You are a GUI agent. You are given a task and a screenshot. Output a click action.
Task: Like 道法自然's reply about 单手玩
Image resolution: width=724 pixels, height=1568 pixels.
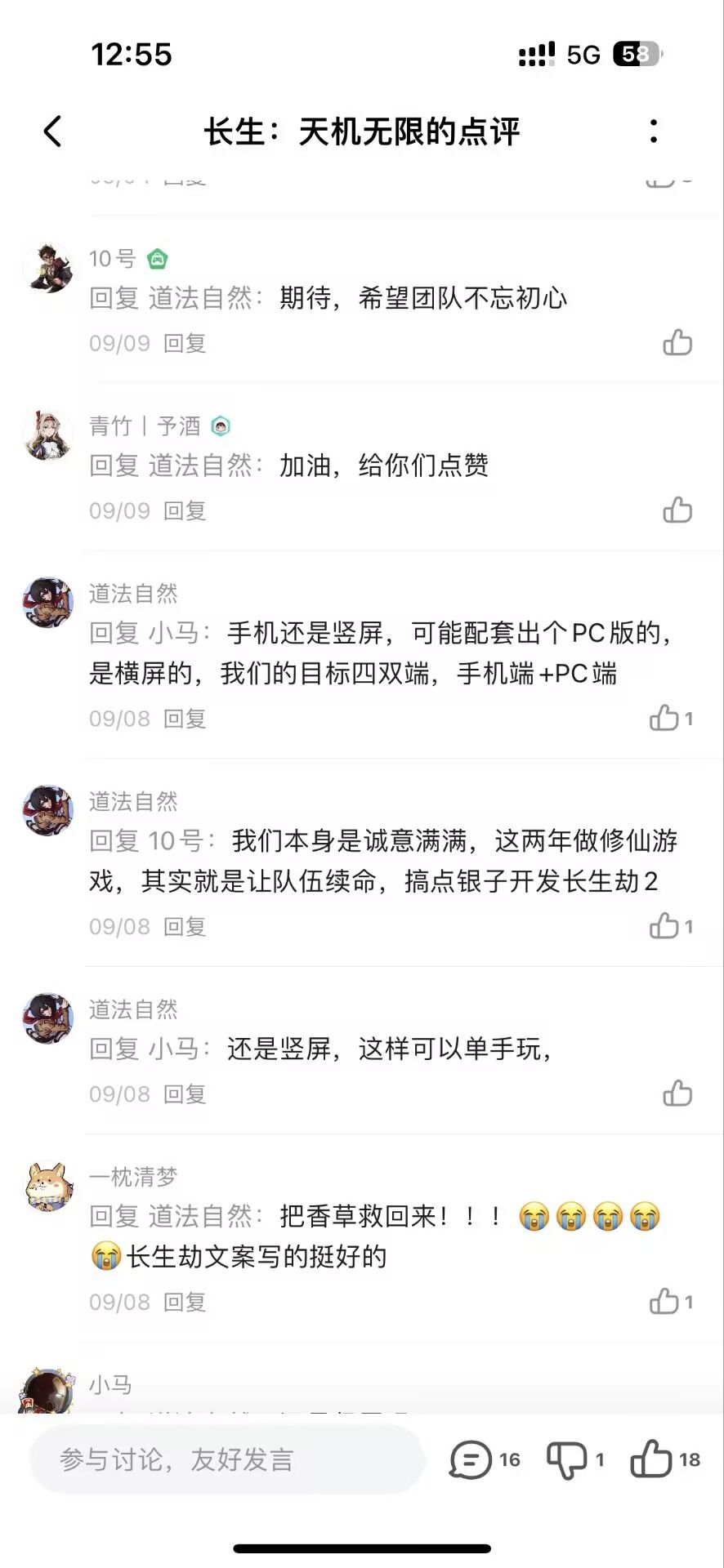[677, 1094]
